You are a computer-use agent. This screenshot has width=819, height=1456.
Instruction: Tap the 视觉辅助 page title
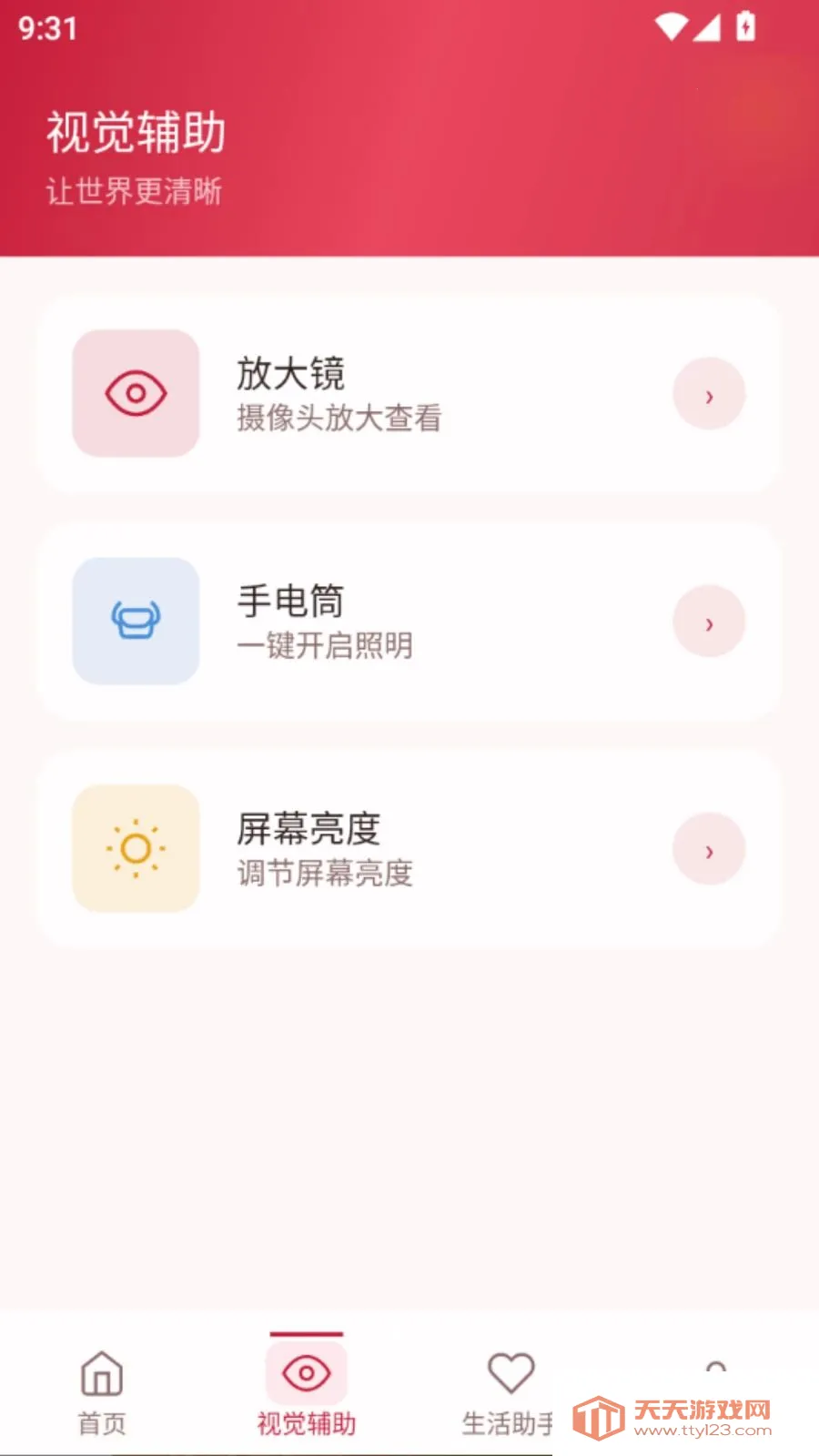tap(135, 132)
